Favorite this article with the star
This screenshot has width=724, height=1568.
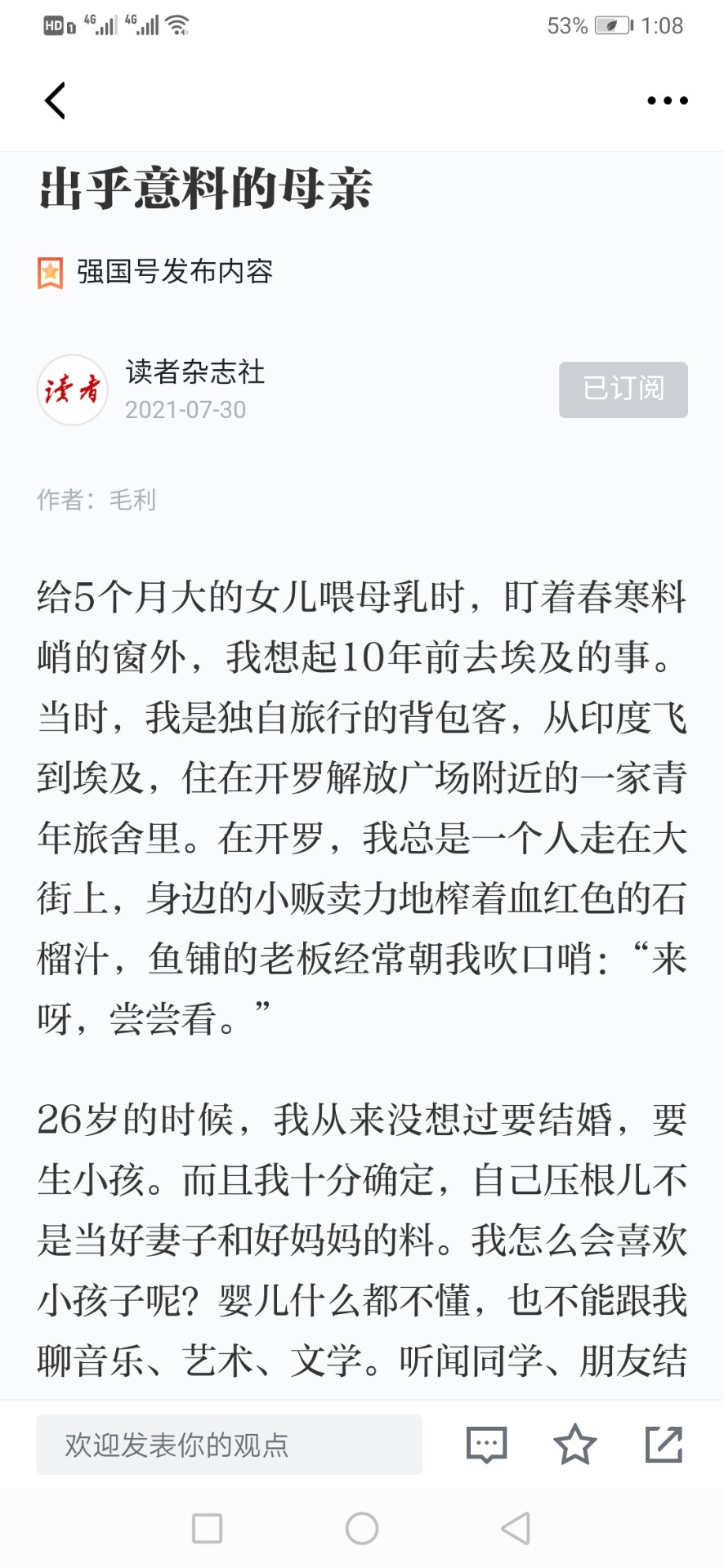pos(575,1444)
